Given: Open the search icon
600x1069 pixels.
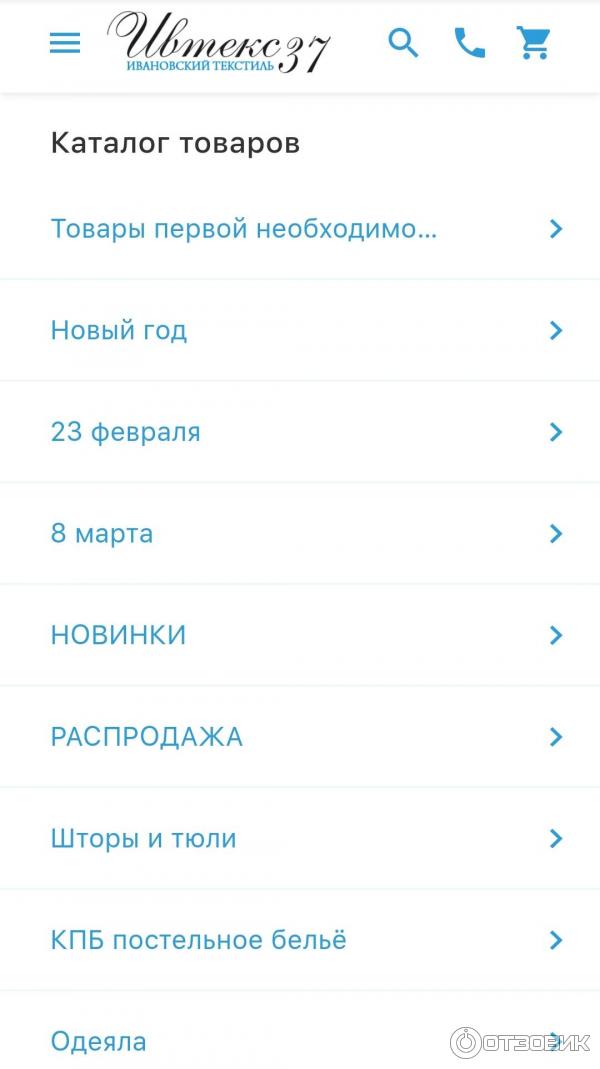Looking at the screenshot, I should pos(403,43).
